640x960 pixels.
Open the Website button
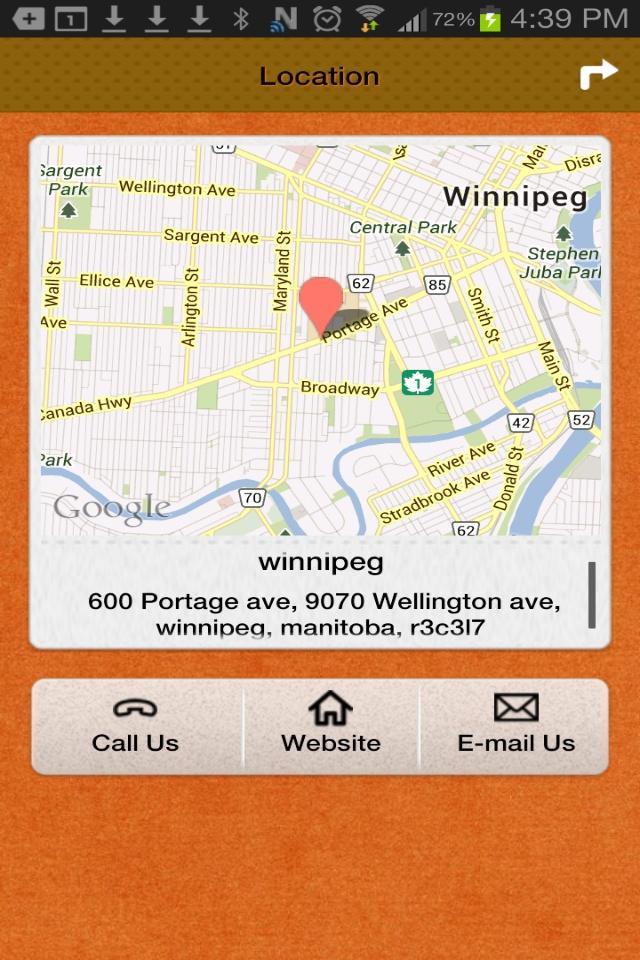(x=331, y=726)
